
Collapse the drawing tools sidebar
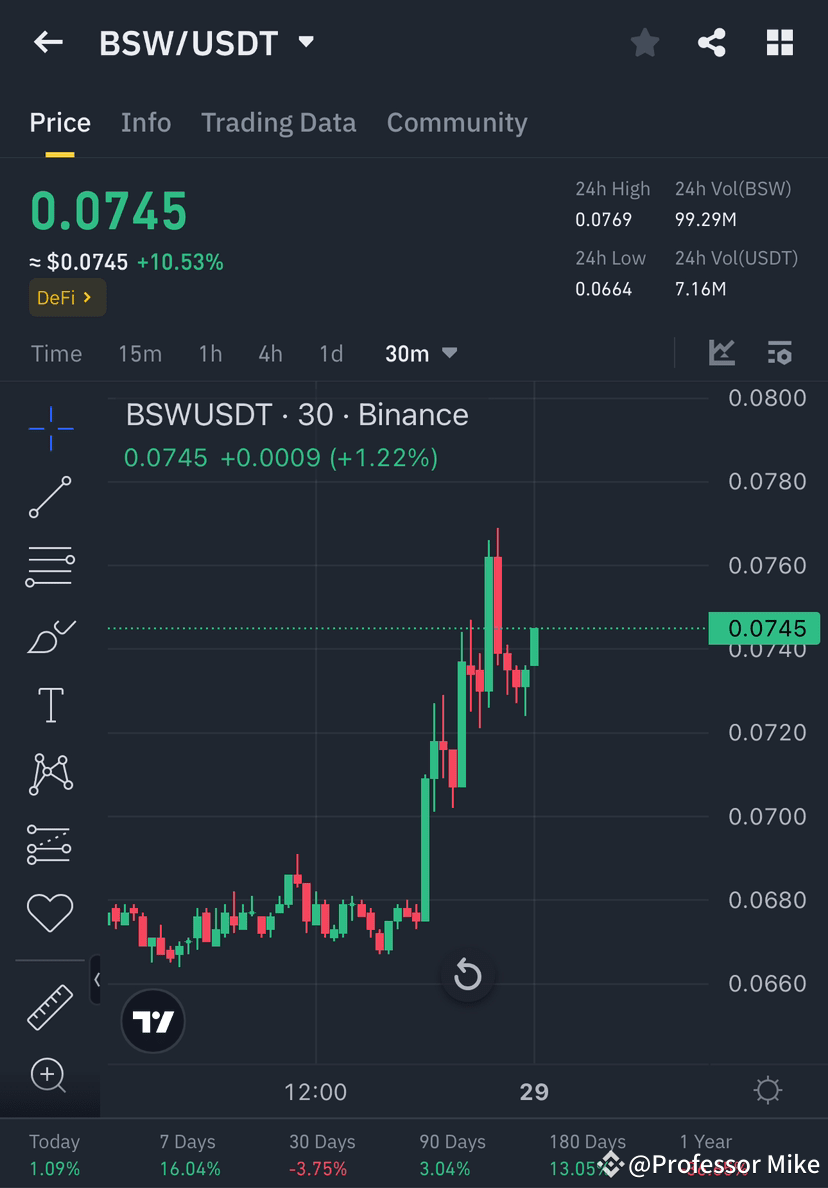96,980
